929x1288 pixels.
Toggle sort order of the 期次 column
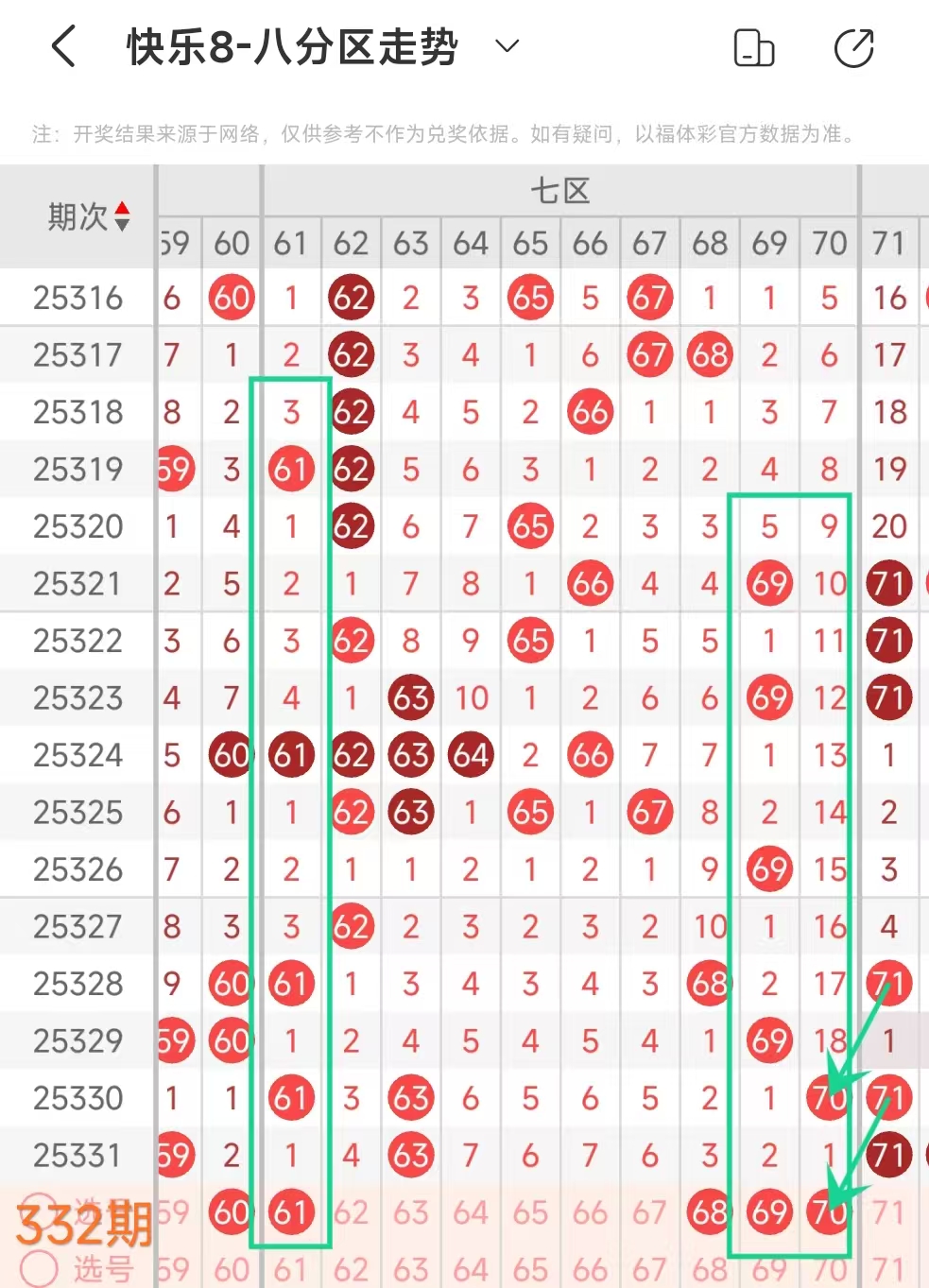(121, 216)
